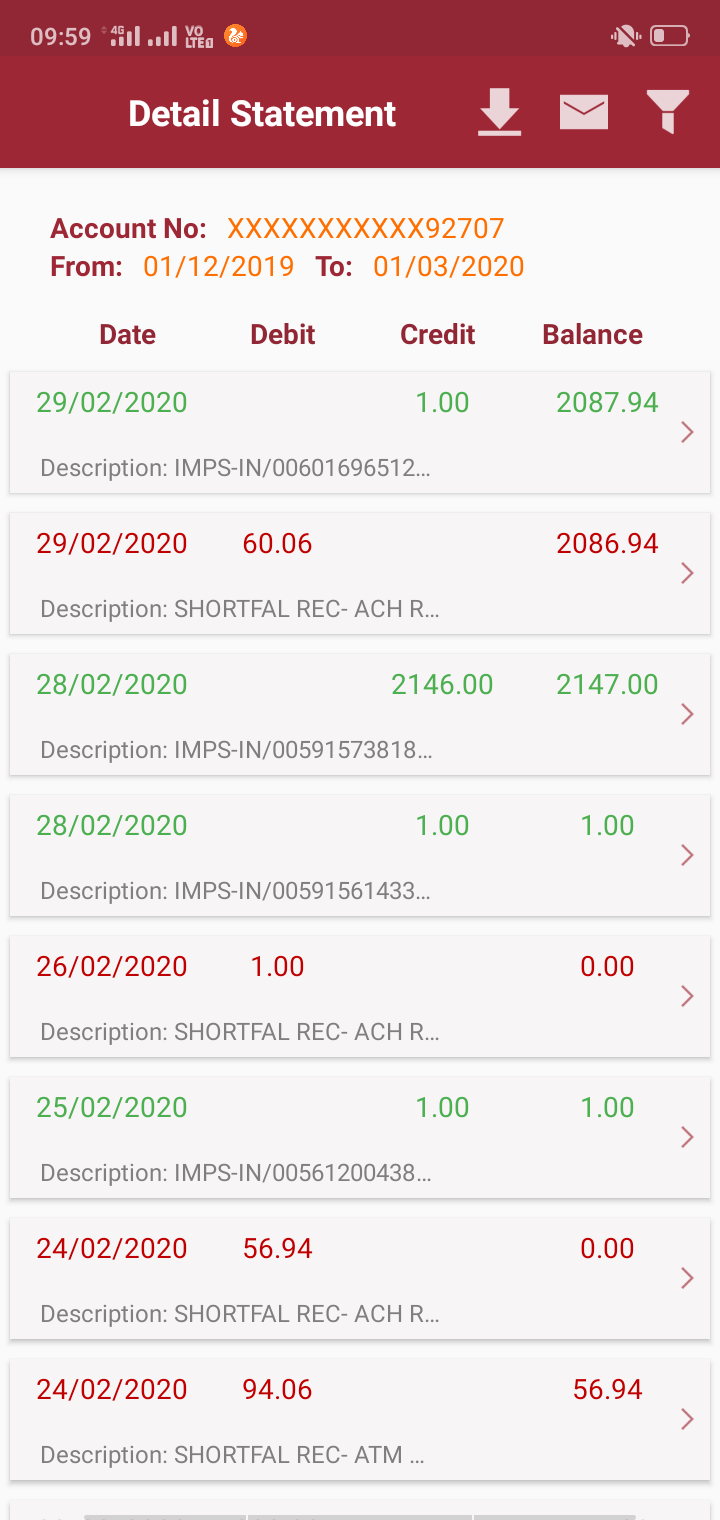View 29/02/2020 debit 60.06 transaction
The image size is (720, 1520).
tap(360, 573)
